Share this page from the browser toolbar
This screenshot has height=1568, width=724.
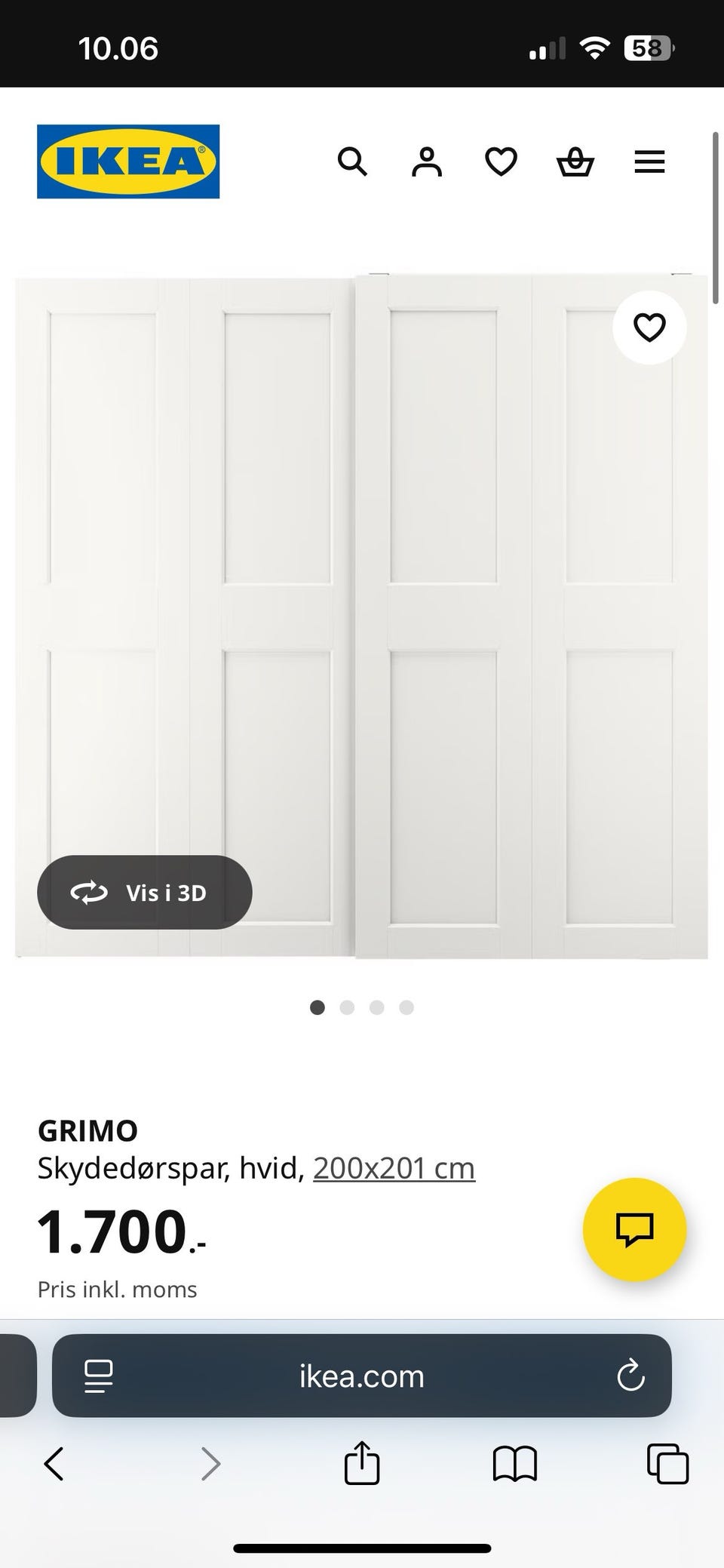(362, 1463)
